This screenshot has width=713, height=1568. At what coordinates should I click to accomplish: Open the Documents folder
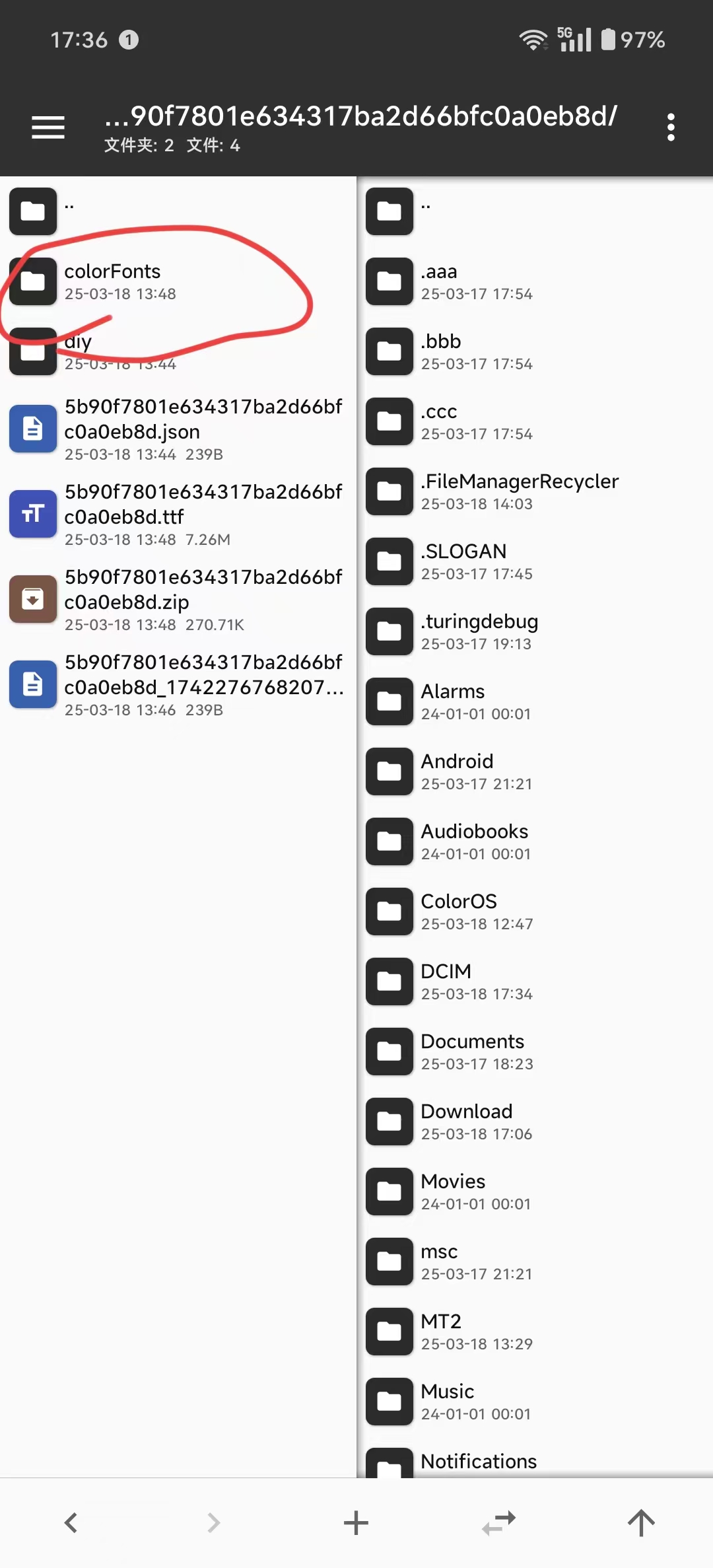[x=472, y=1051]
